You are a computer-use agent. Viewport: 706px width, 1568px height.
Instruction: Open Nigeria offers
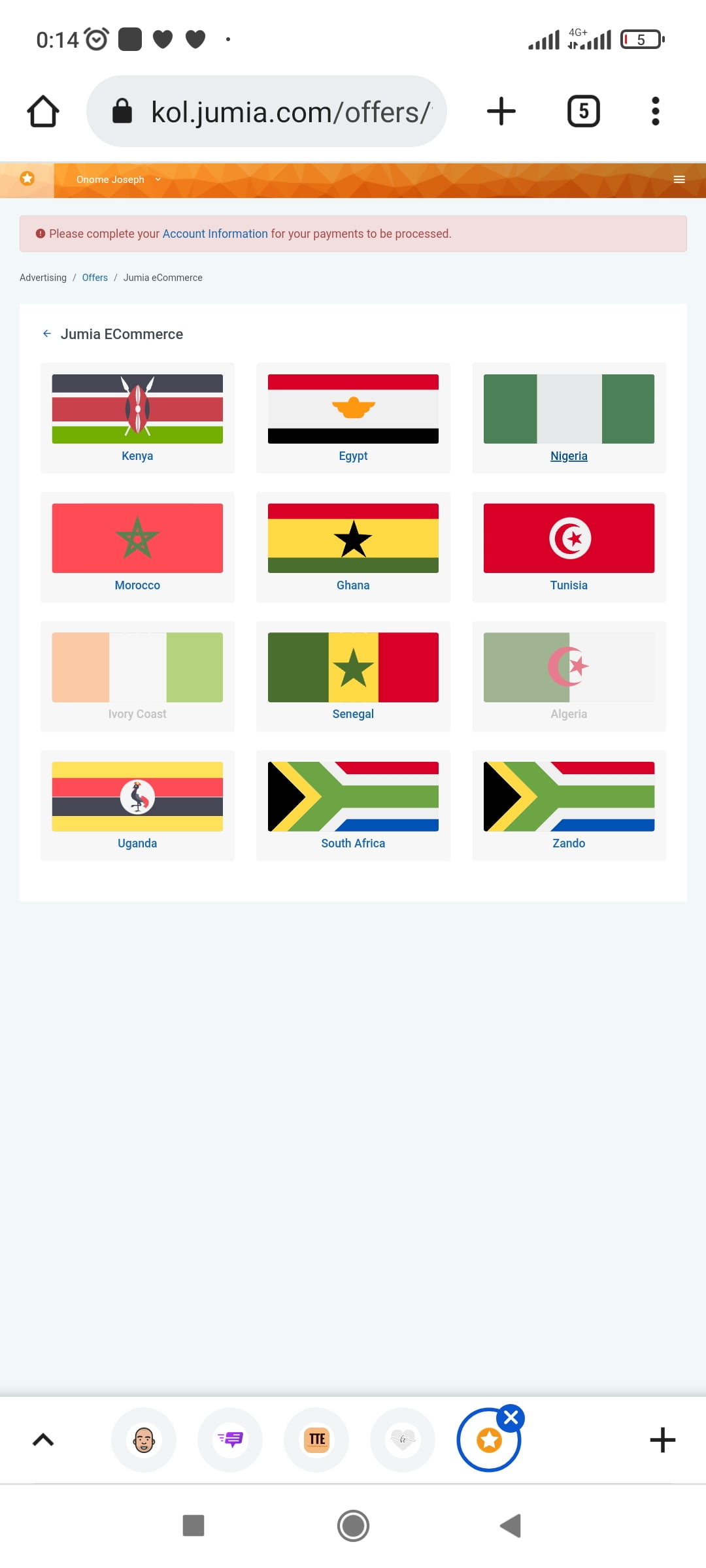click(569, 417)
